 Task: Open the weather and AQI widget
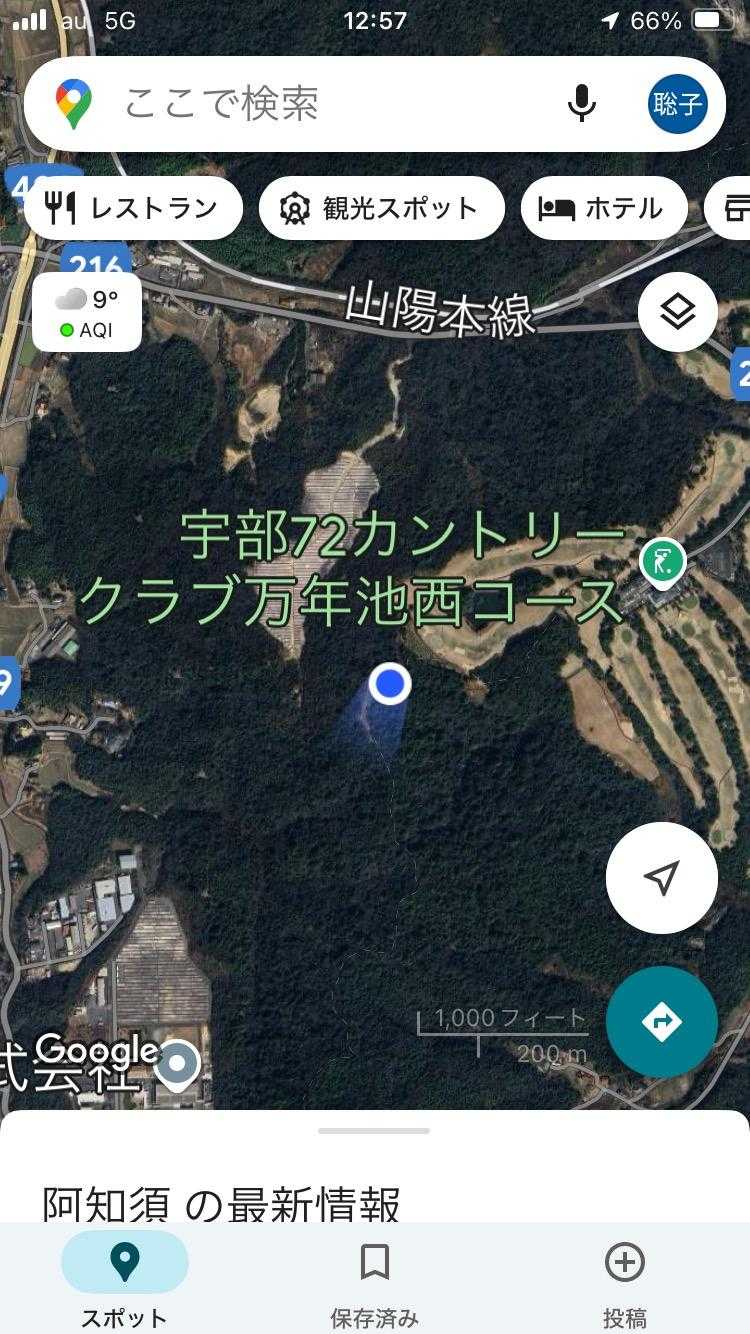pyautogui.click(x=87, y=312)
